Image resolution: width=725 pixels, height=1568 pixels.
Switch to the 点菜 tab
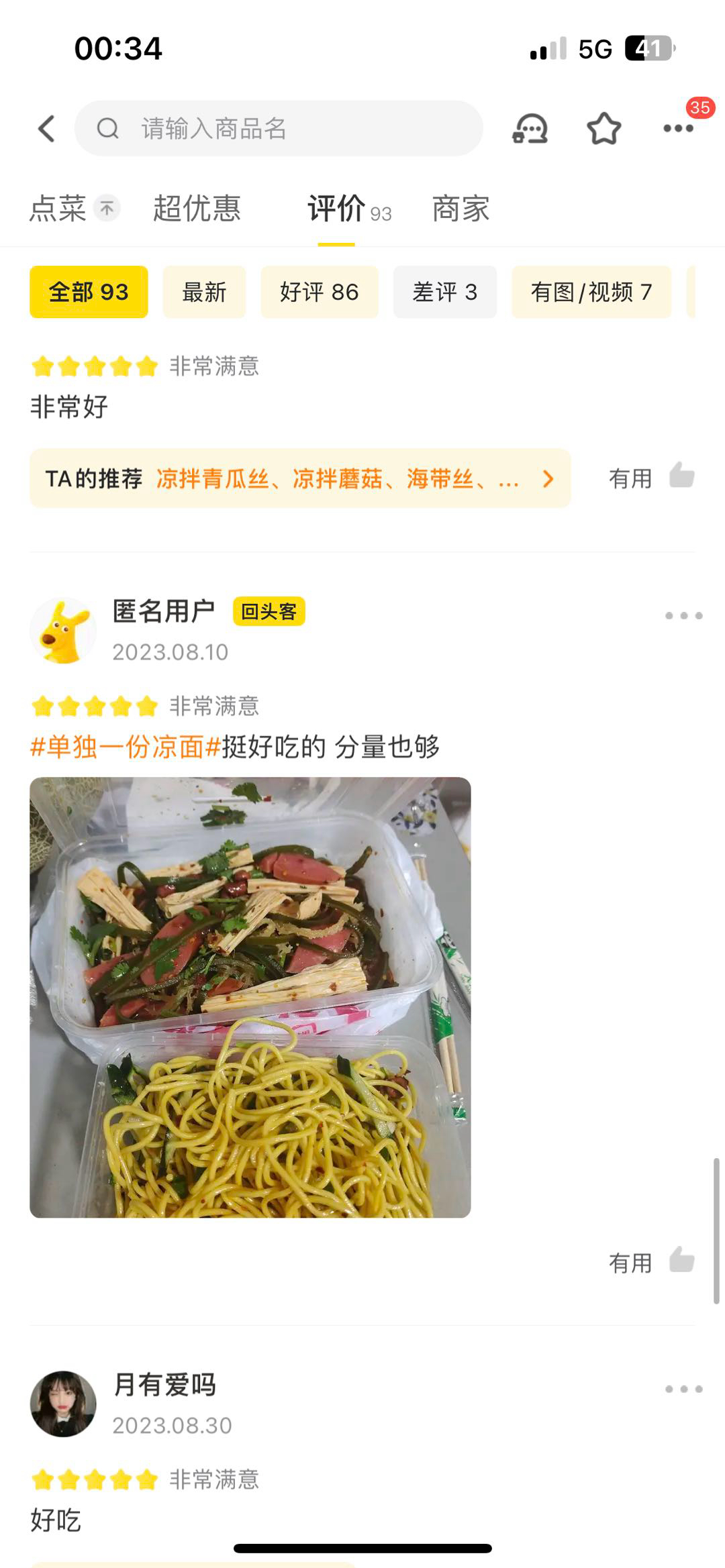pyautogui.click(x=58, y=209)
